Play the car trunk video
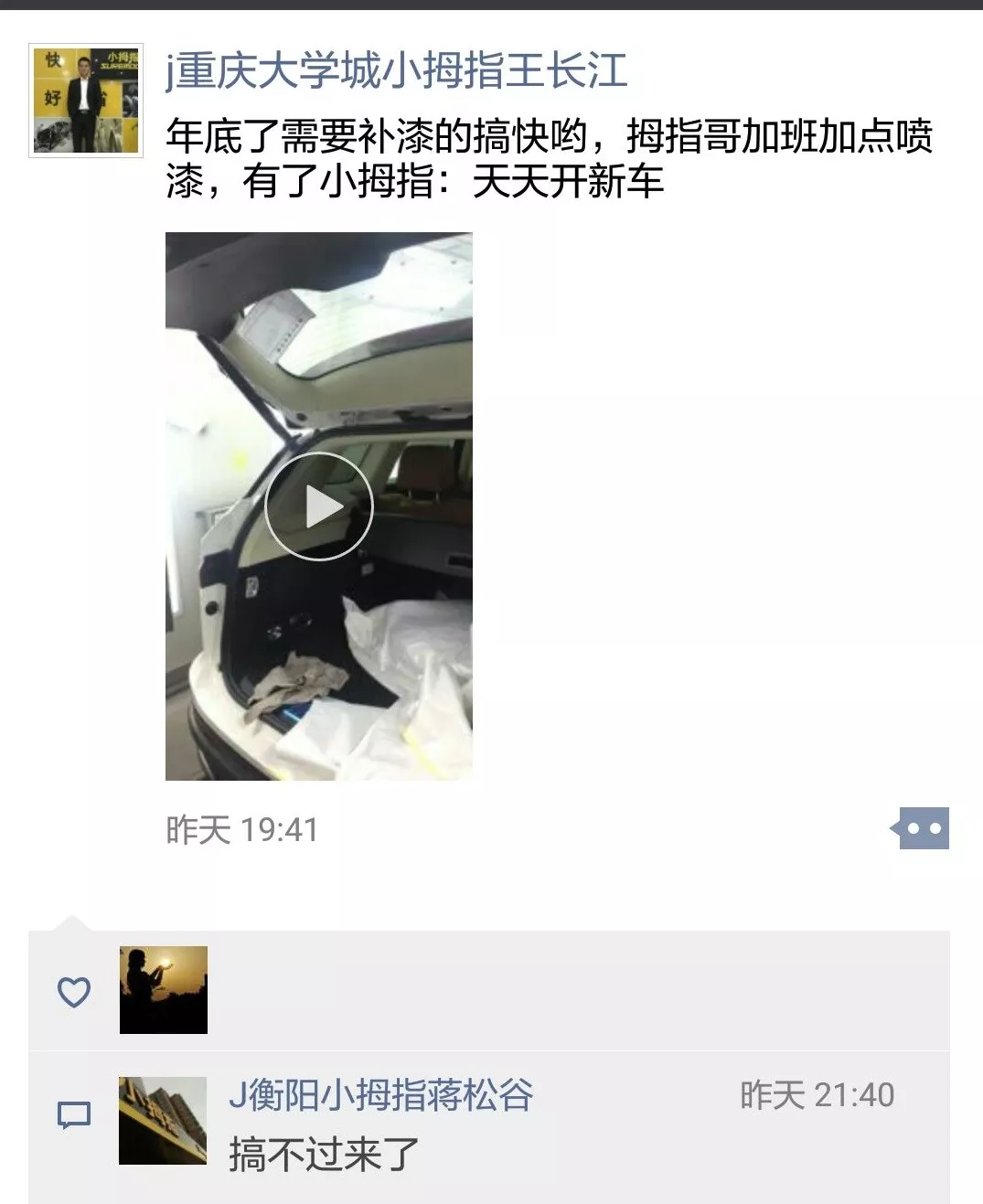983x1204 pixels. coord(318,506)
